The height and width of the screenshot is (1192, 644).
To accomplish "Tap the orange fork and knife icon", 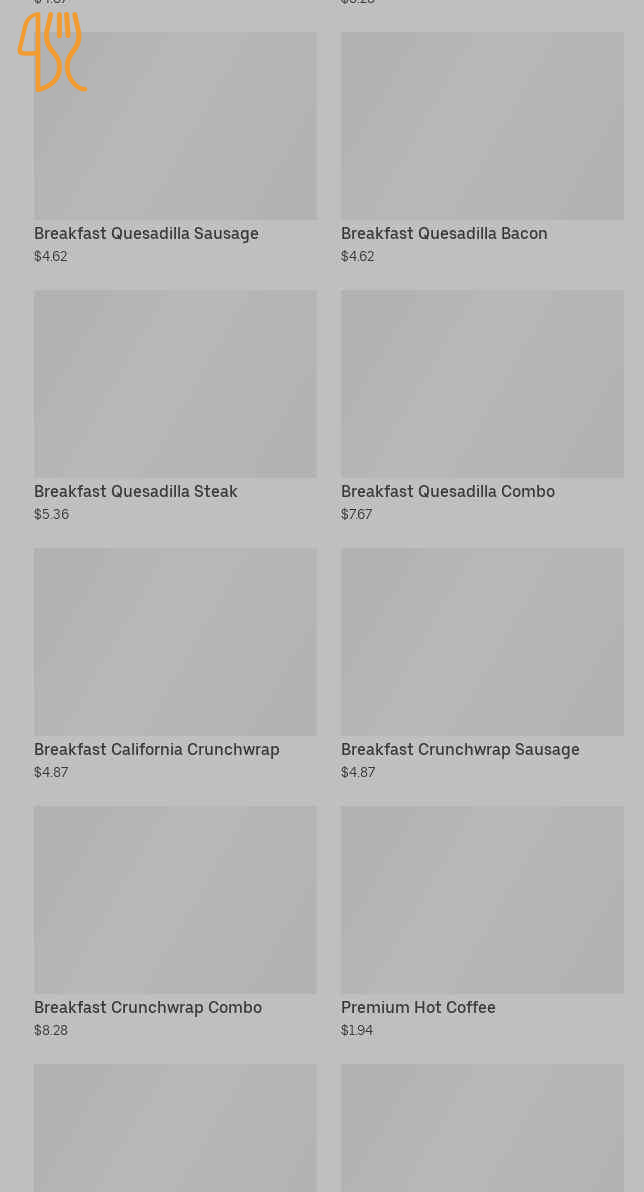I will tap(51, 51).
